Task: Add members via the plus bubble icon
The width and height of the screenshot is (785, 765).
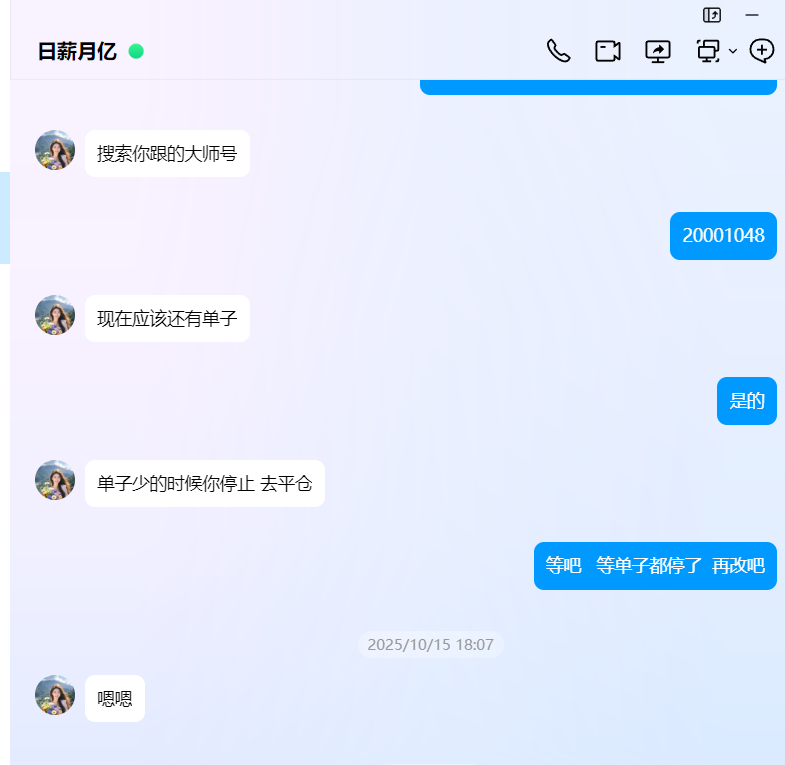Action: (762, 51)
